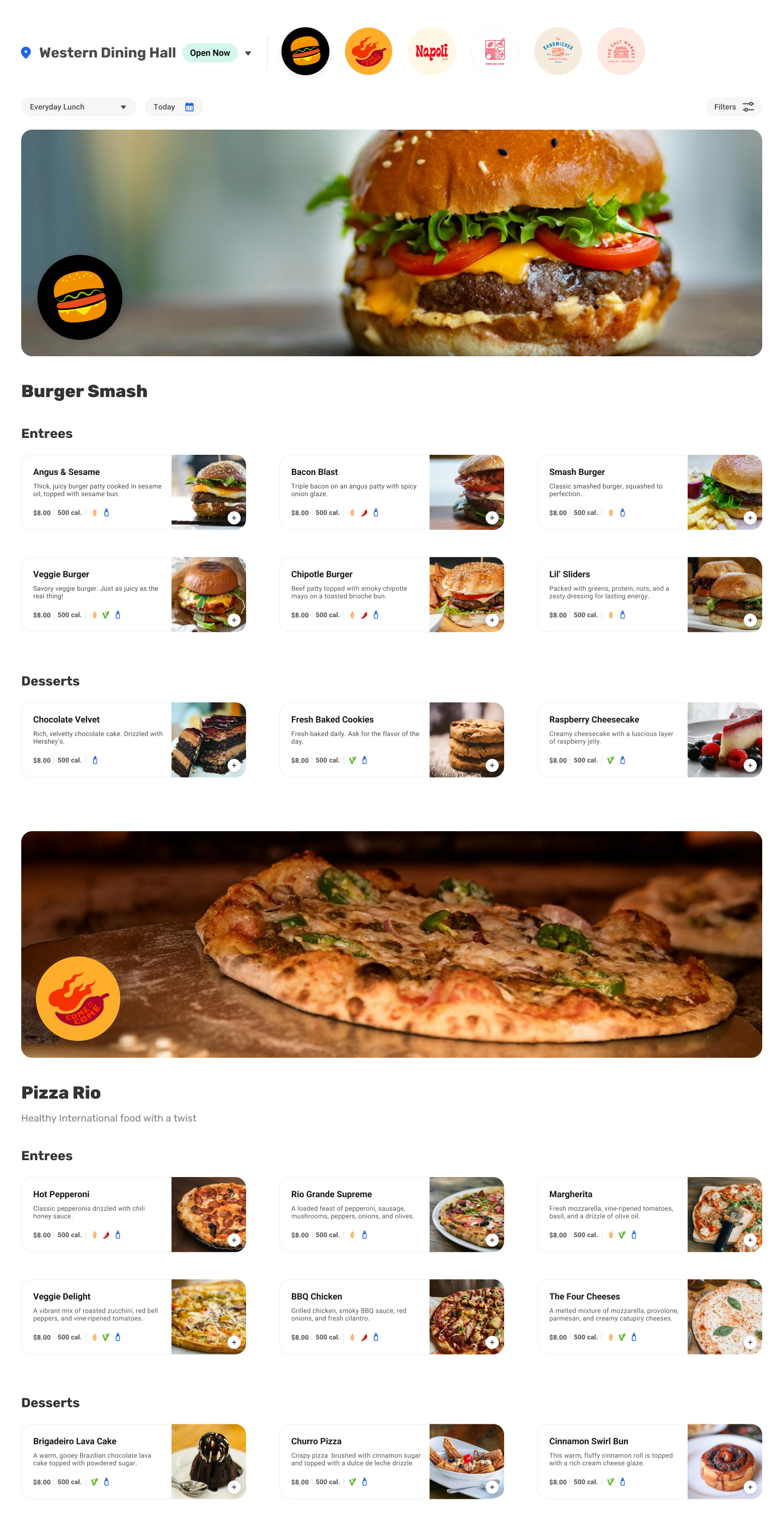The height and width of the screenshot is (1530, 784).
Task: Click the calendar icon beside Today
Action: [189, 106]
